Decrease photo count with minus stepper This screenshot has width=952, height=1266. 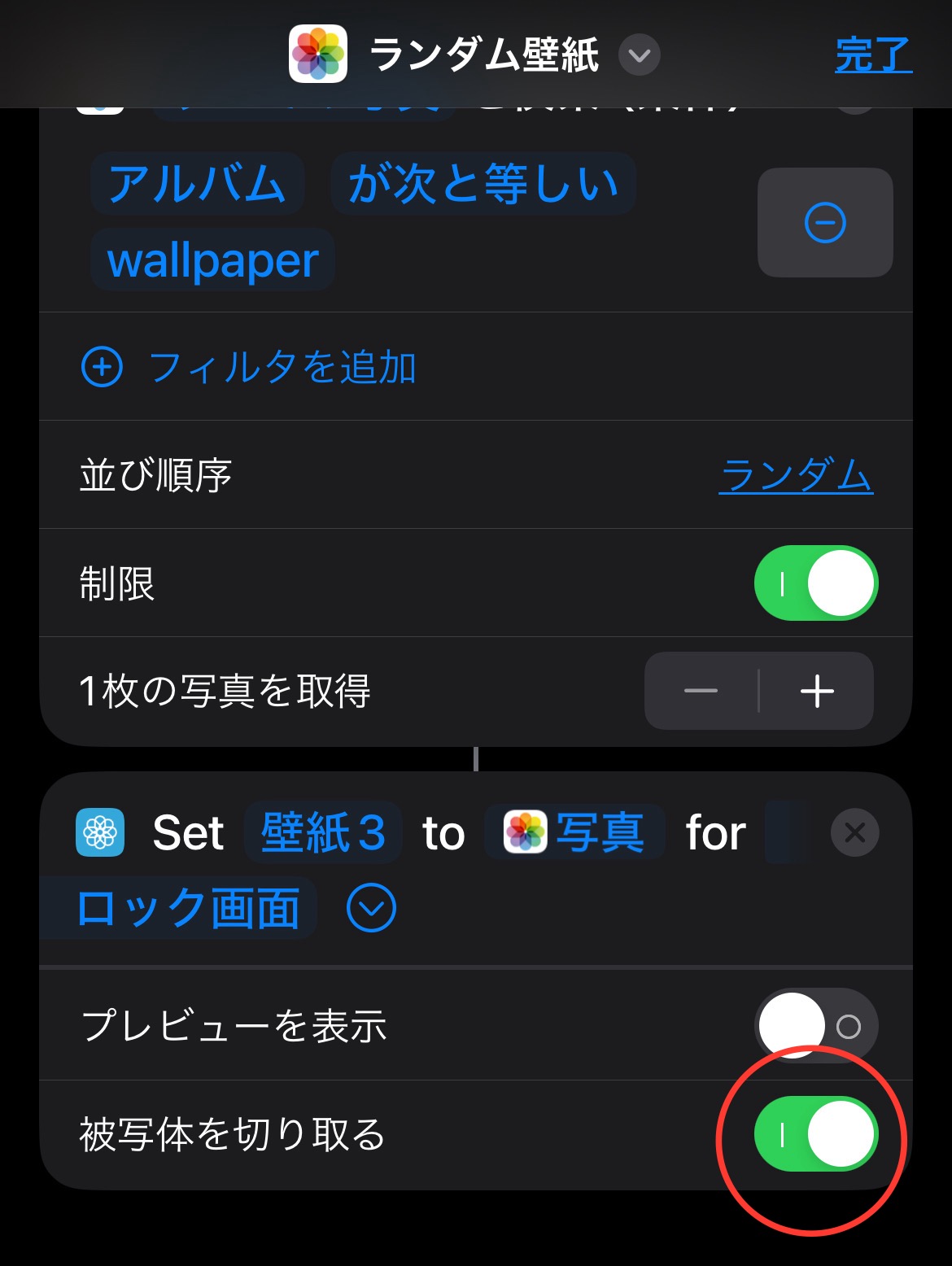click(701, 691)
